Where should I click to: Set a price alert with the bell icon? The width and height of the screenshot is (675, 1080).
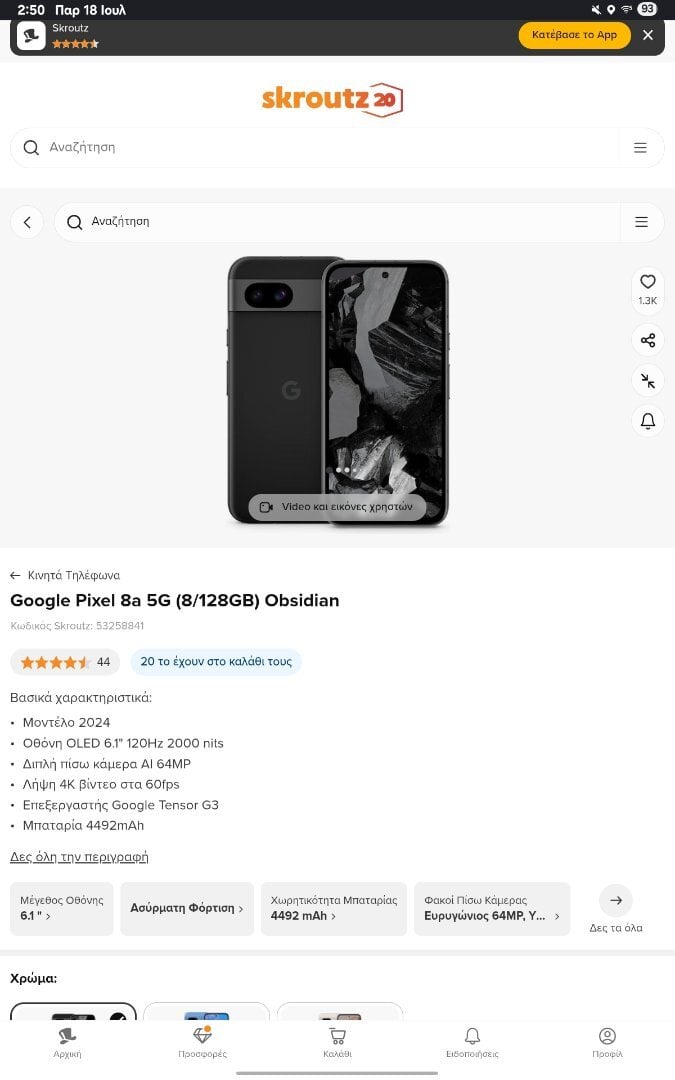(x=647, y=421)
